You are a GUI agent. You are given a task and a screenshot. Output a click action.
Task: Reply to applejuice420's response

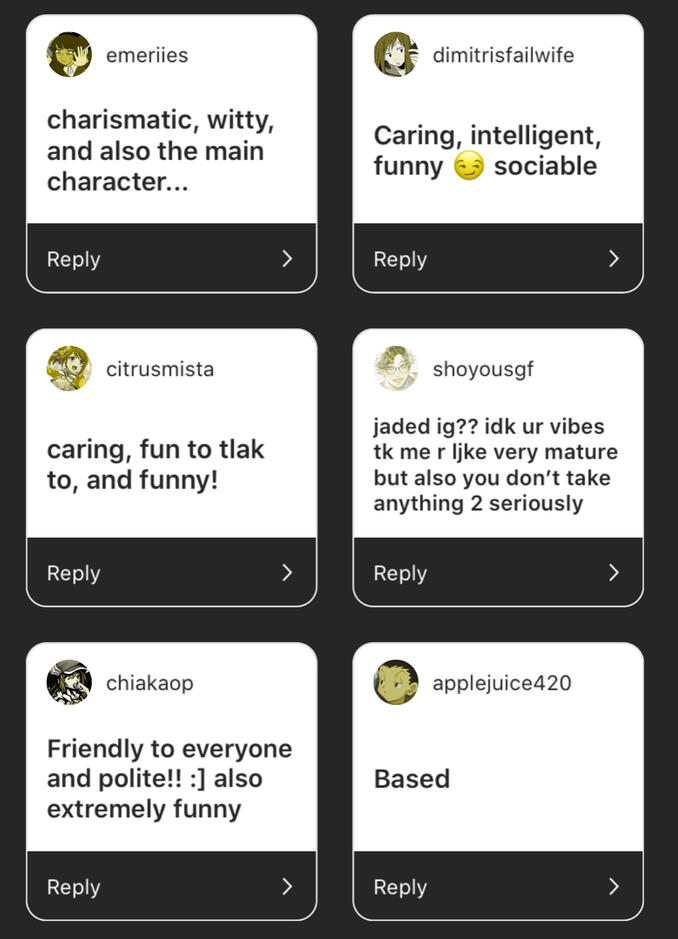pyautogui.click(x=497, y=887)
